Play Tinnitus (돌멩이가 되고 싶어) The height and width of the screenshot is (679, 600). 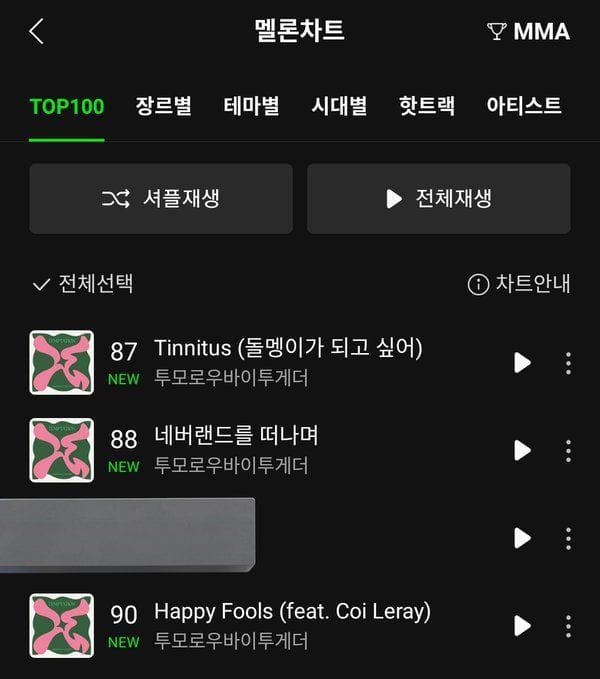tap(521, 362)
